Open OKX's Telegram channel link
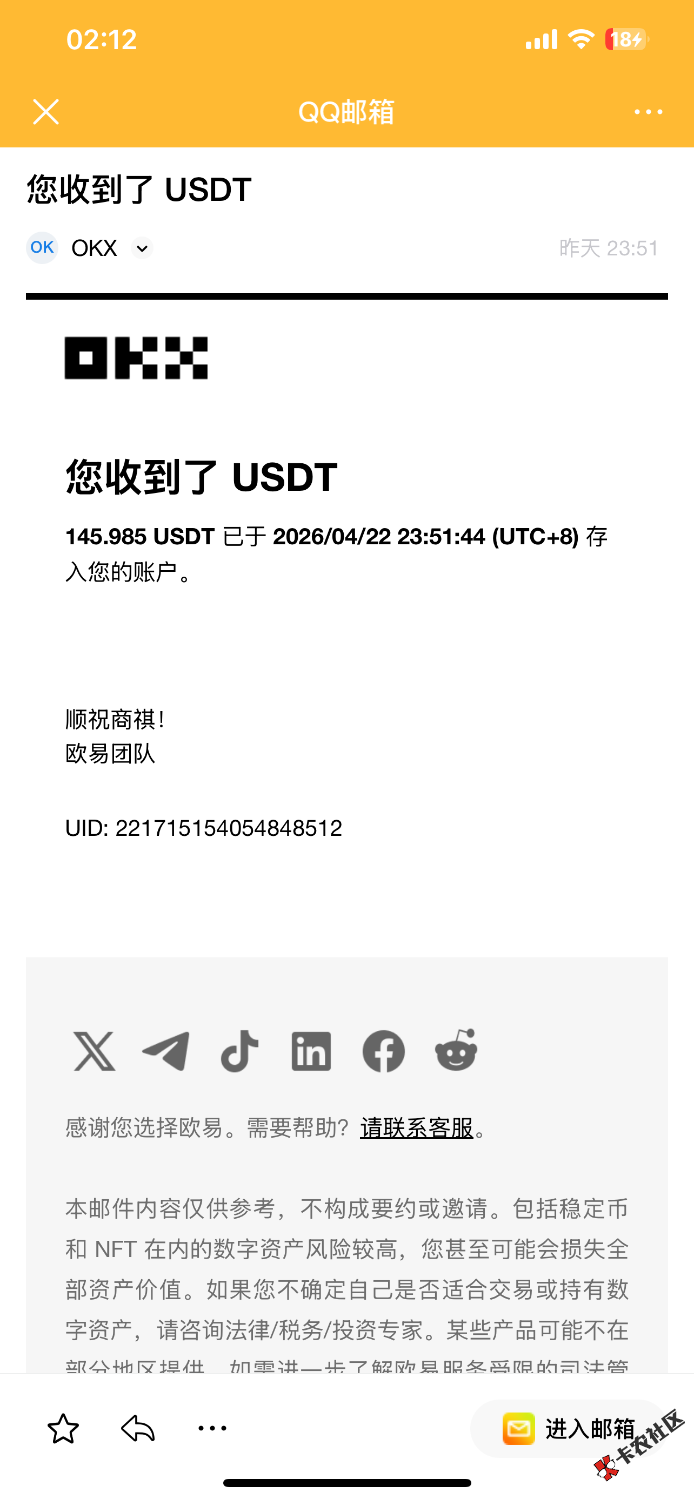Image resolution: width=694 pixels, height=1500 pixels. tap(166, 1052)
